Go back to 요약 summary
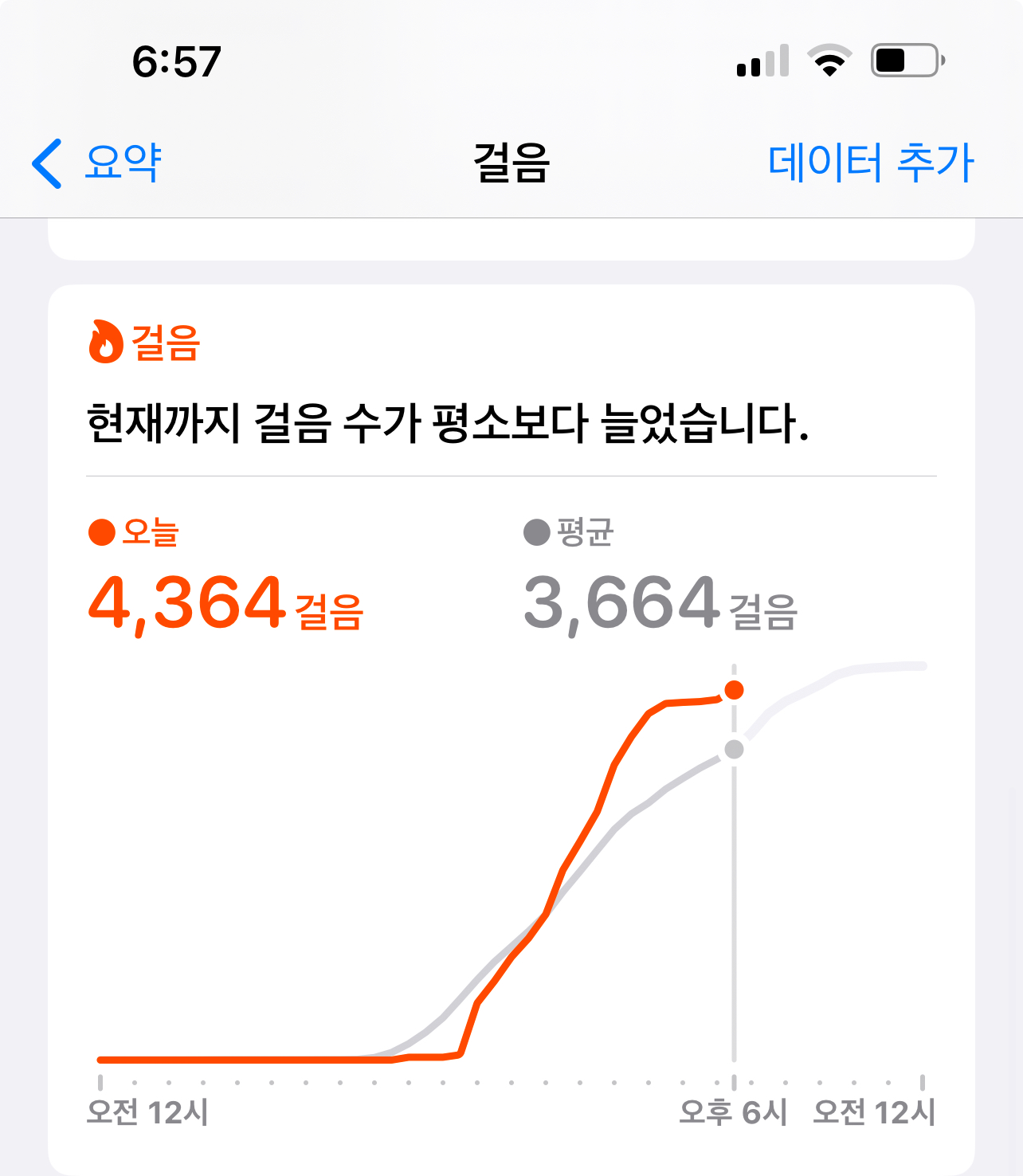Image resolution: width=1023 pixels, height=1176 pixels. click(x=97, y=163)
